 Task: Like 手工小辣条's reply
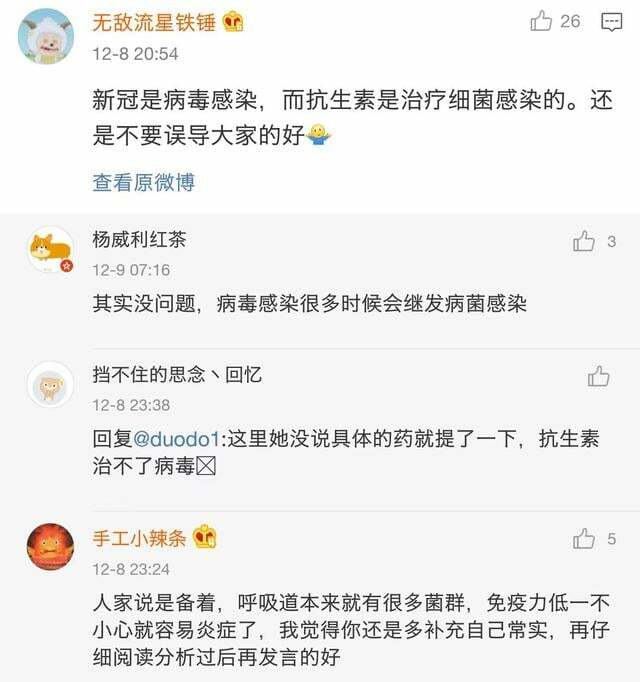[x=584, y=539]
